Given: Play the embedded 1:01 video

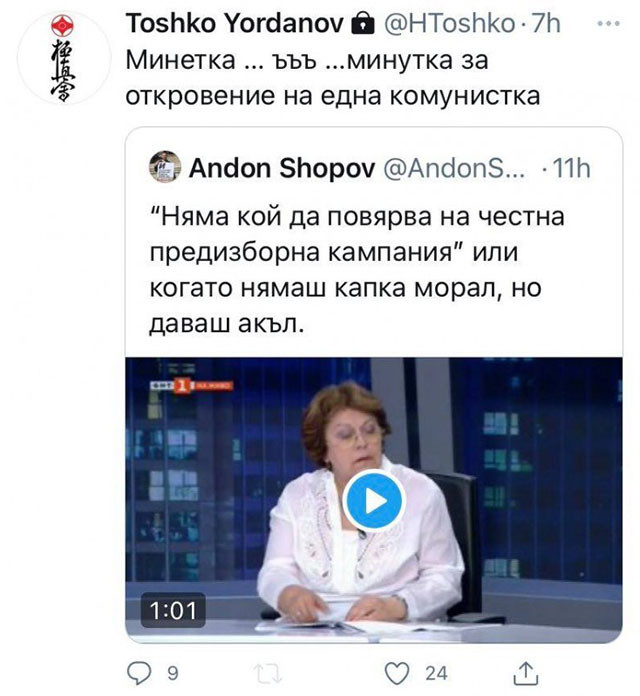Looking at the screenshot, I should click(374, 499).
